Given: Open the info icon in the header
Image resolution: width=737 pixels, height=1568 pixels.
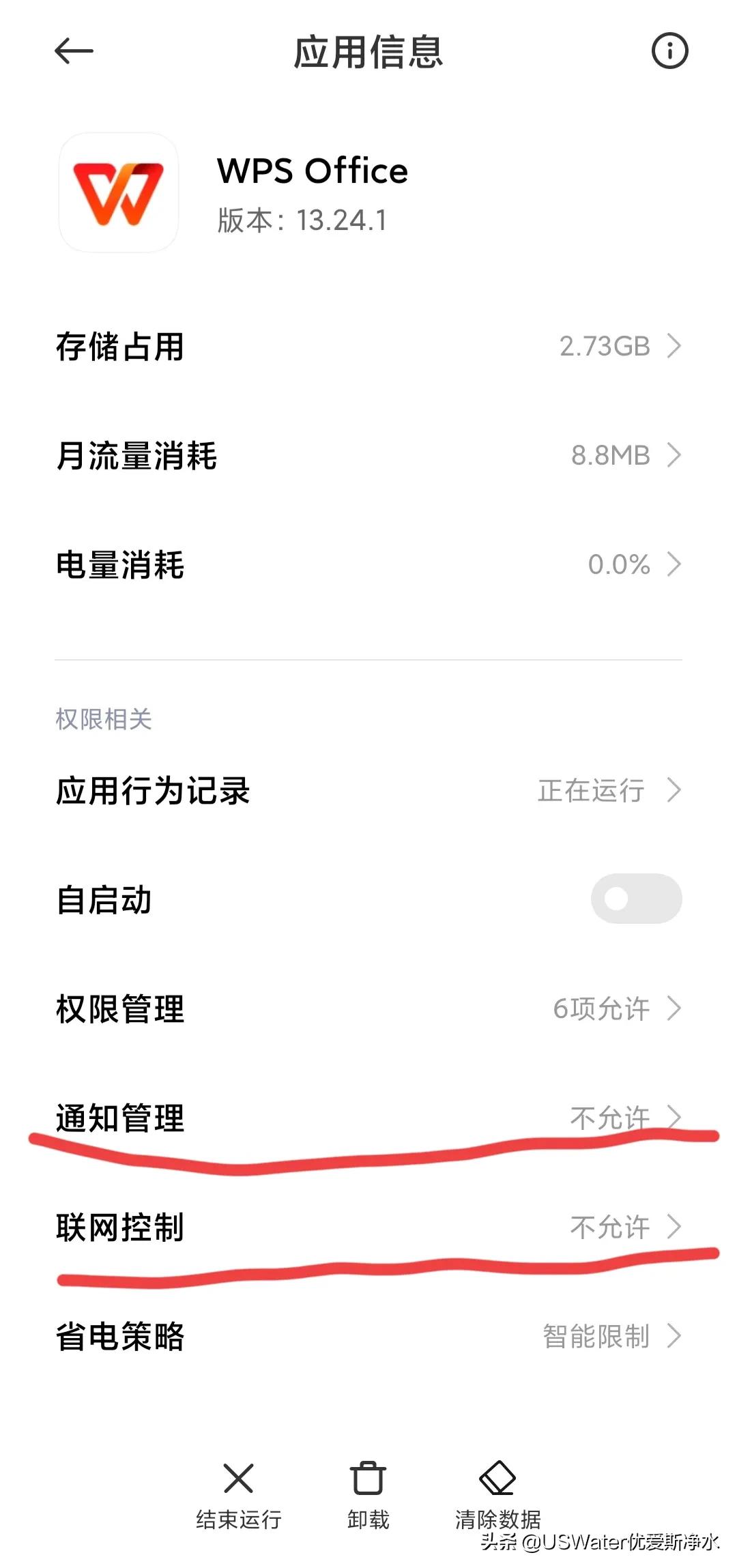Looking at the screenshot, I should (x=669, y=51).
